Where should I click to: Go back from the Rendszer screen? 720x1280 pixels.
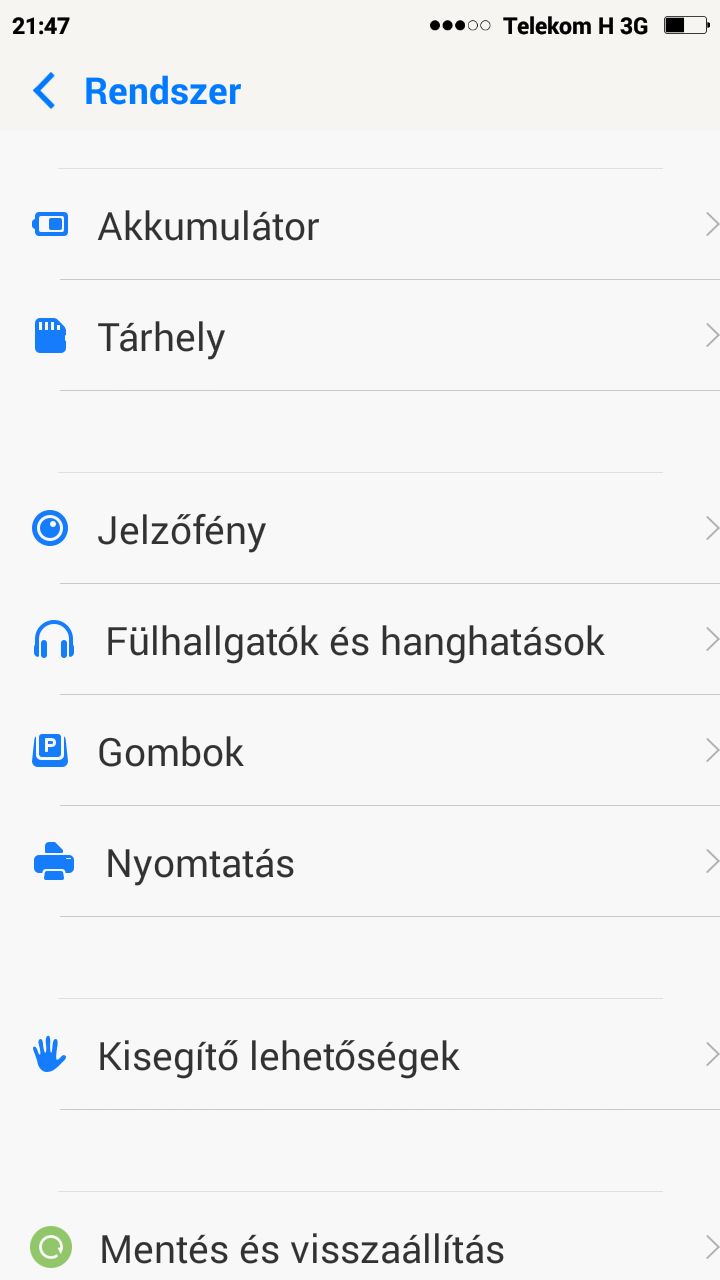coord(45,91)
